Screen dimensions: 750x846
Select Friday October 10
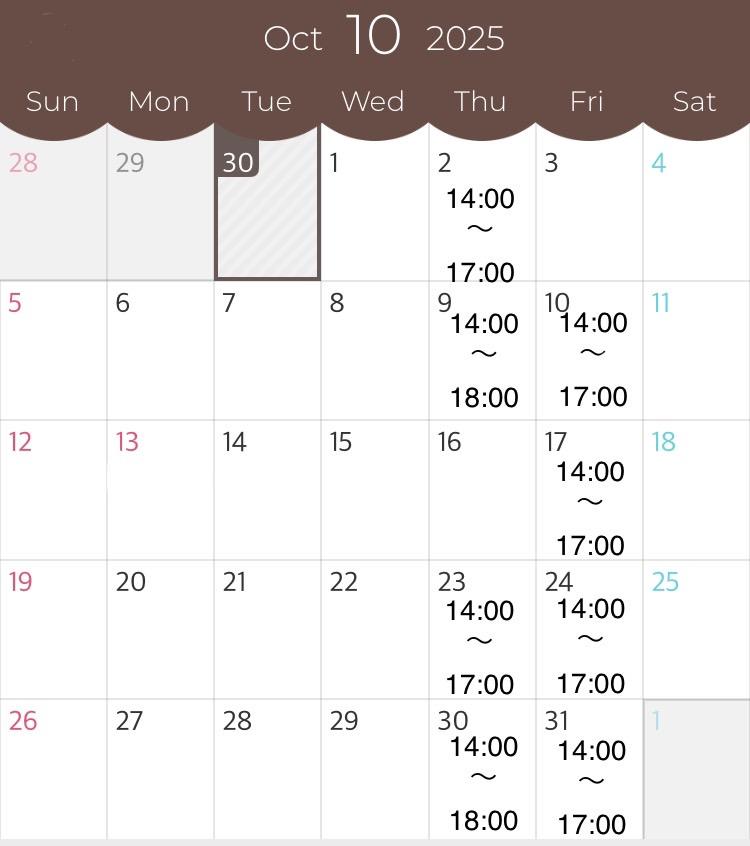[x=589, y=351]
